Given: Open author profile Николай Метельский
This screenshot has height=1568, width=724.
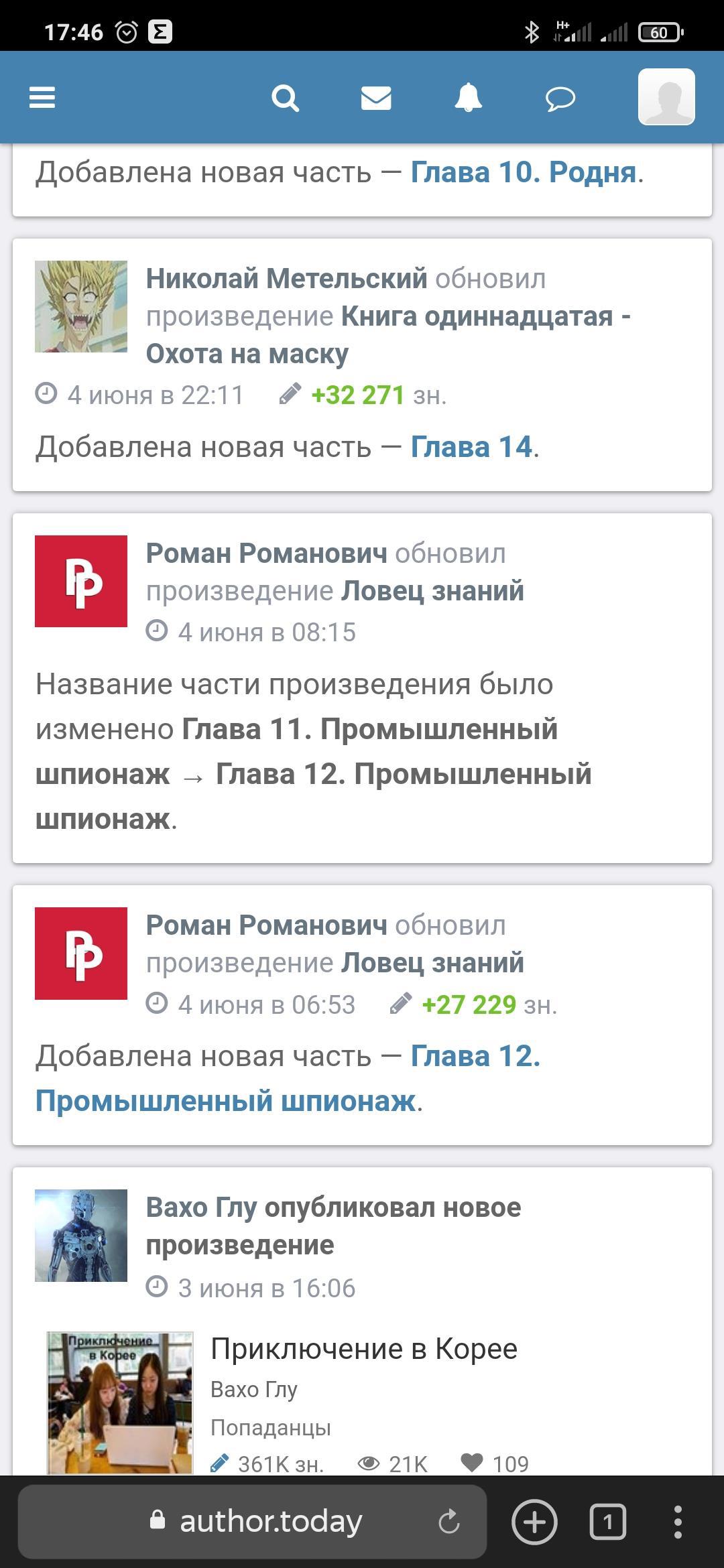Looking at the screenshot, I should 286,278.
